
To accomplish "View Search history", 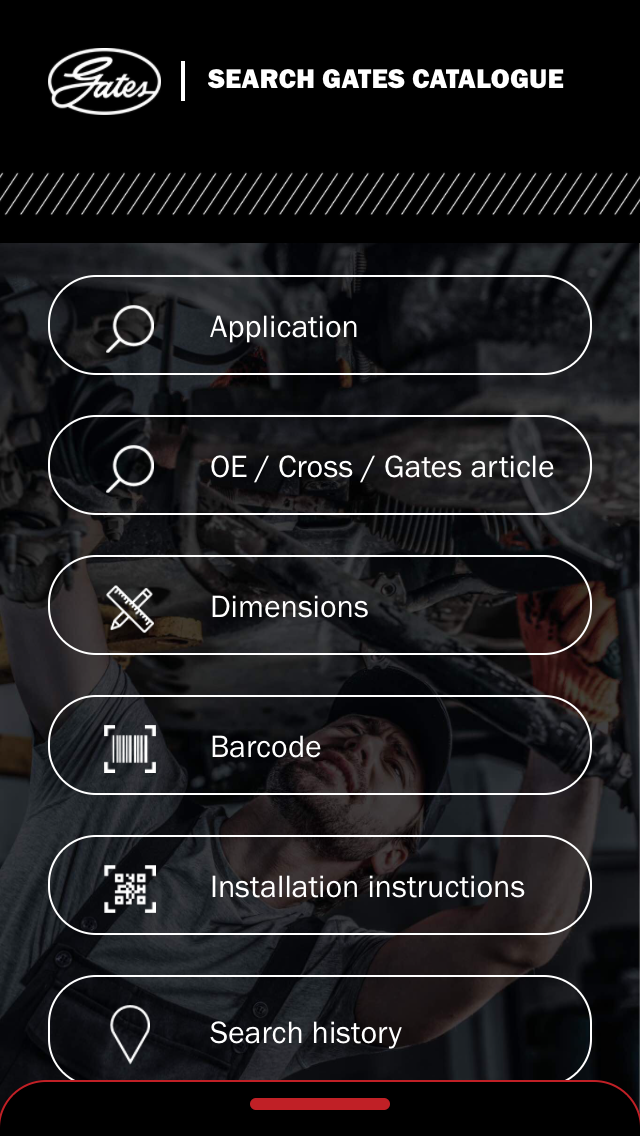I will click(x=320, y=1030).
